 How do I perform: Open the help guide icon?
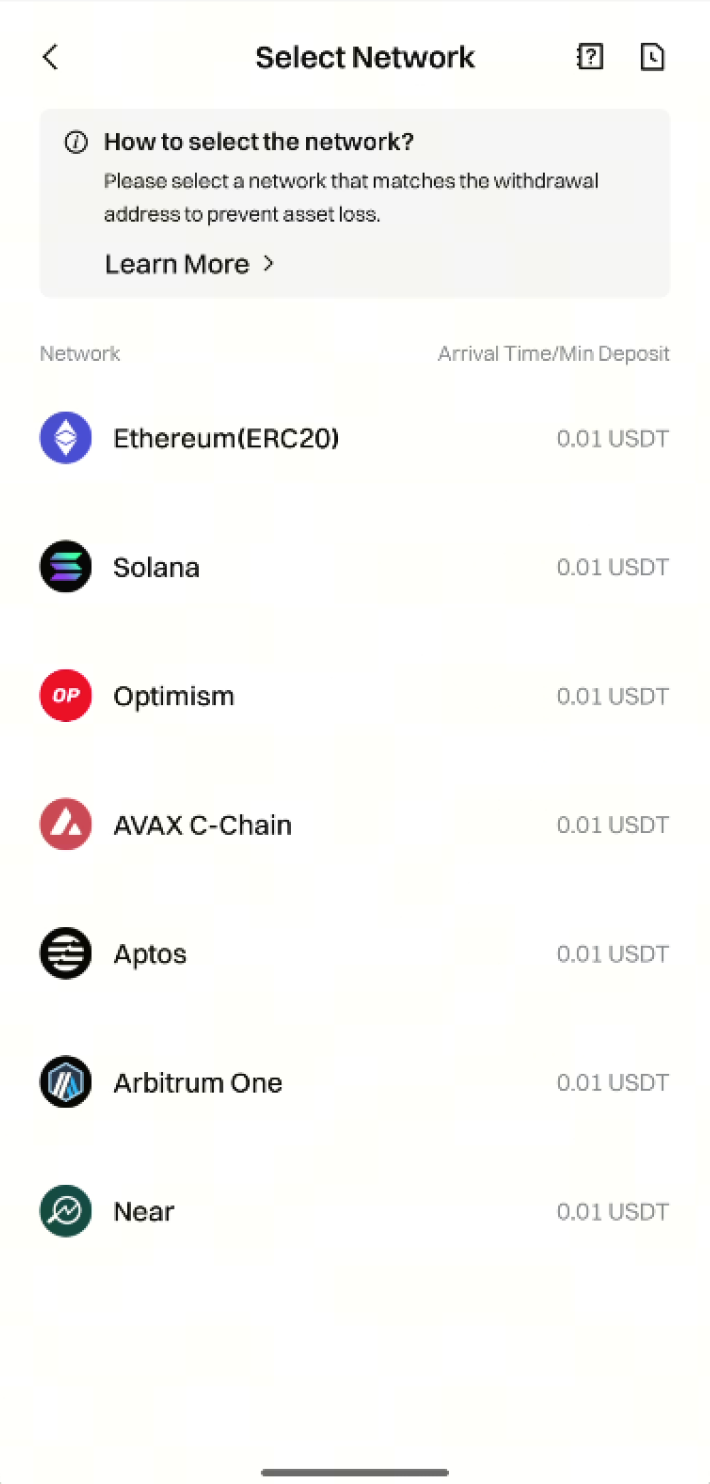(x=590, y=57)
